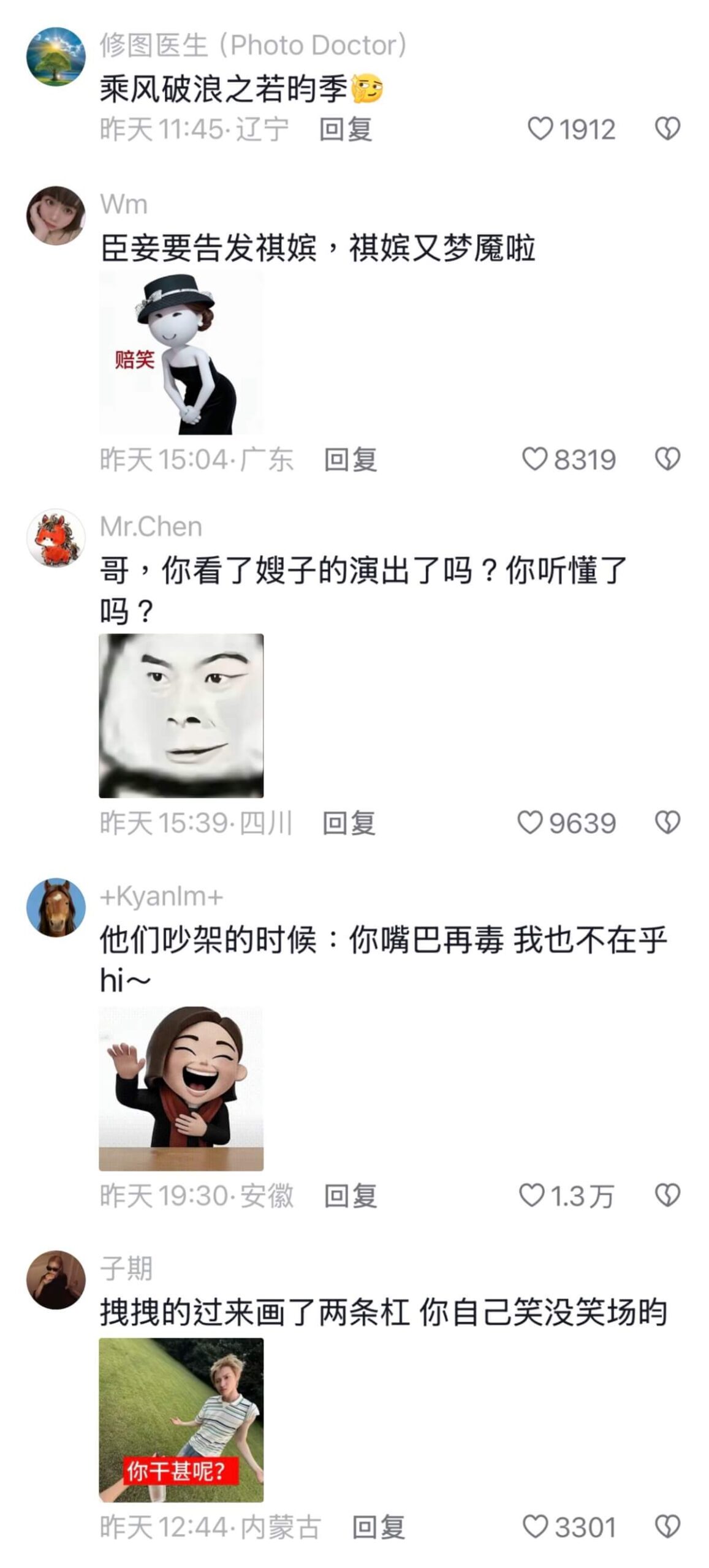Tap 回复 under Wm's comment
Screen dimensions: 709x1568
coord(350,459)
